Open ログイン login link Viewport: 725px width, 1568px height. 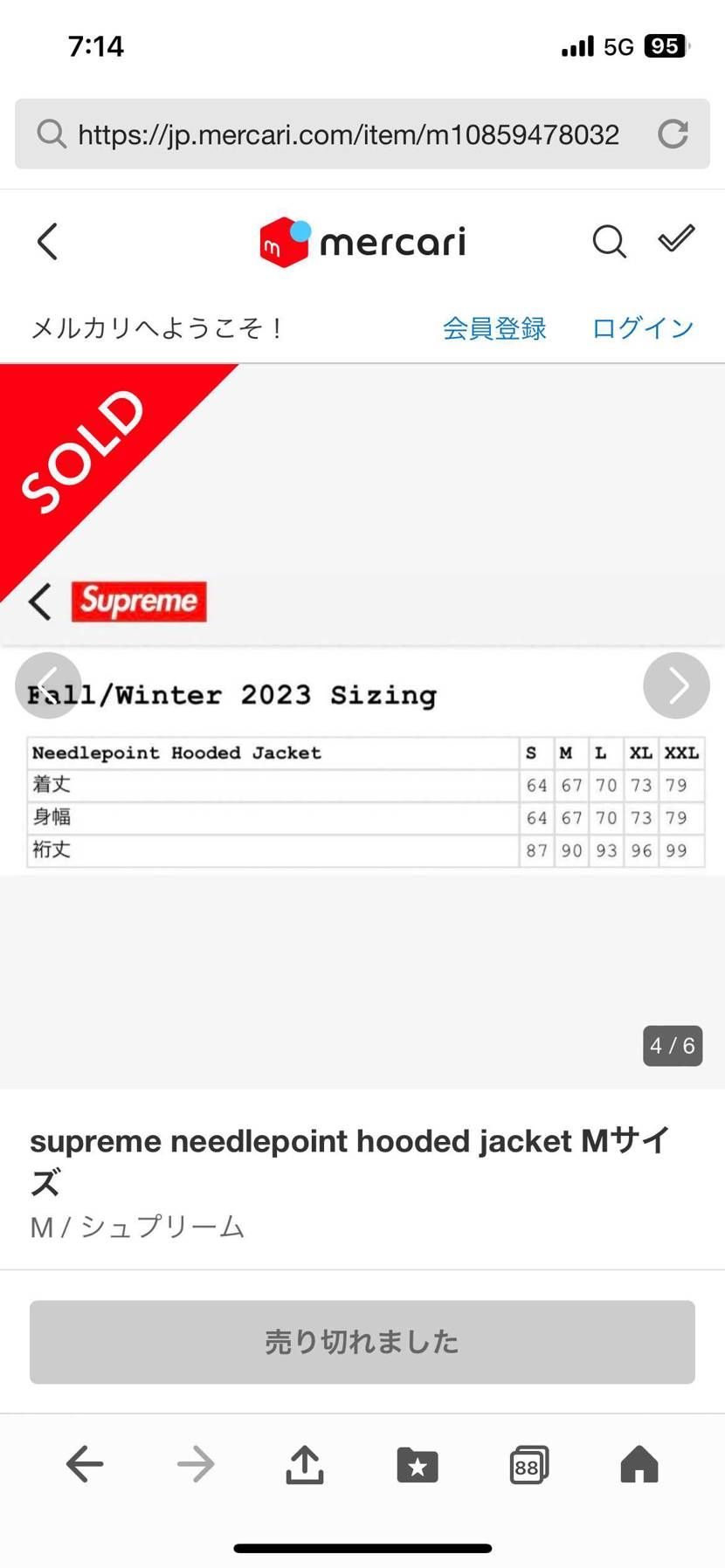pos(642,328)
